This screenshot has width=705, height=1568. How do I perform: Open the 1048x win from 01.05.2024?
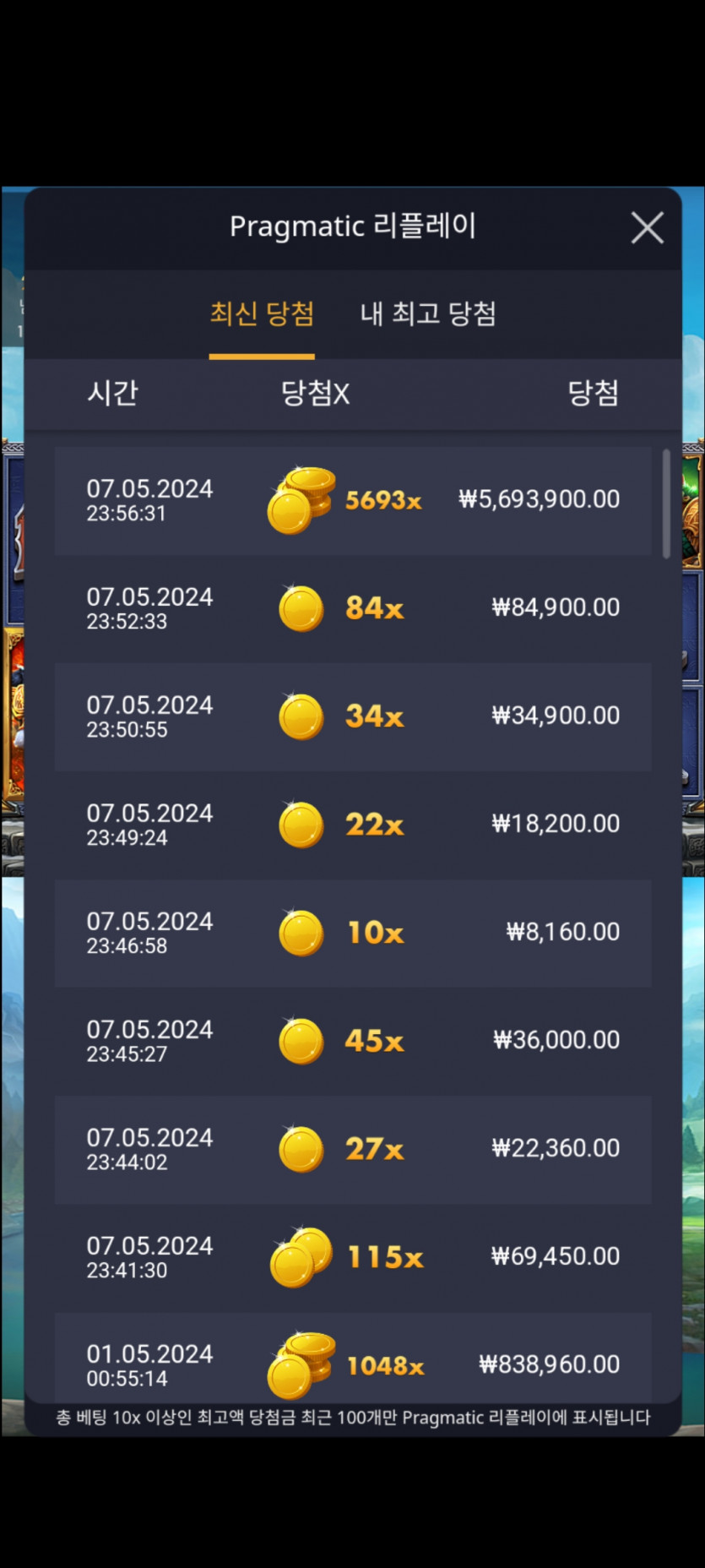[353, 1362]
